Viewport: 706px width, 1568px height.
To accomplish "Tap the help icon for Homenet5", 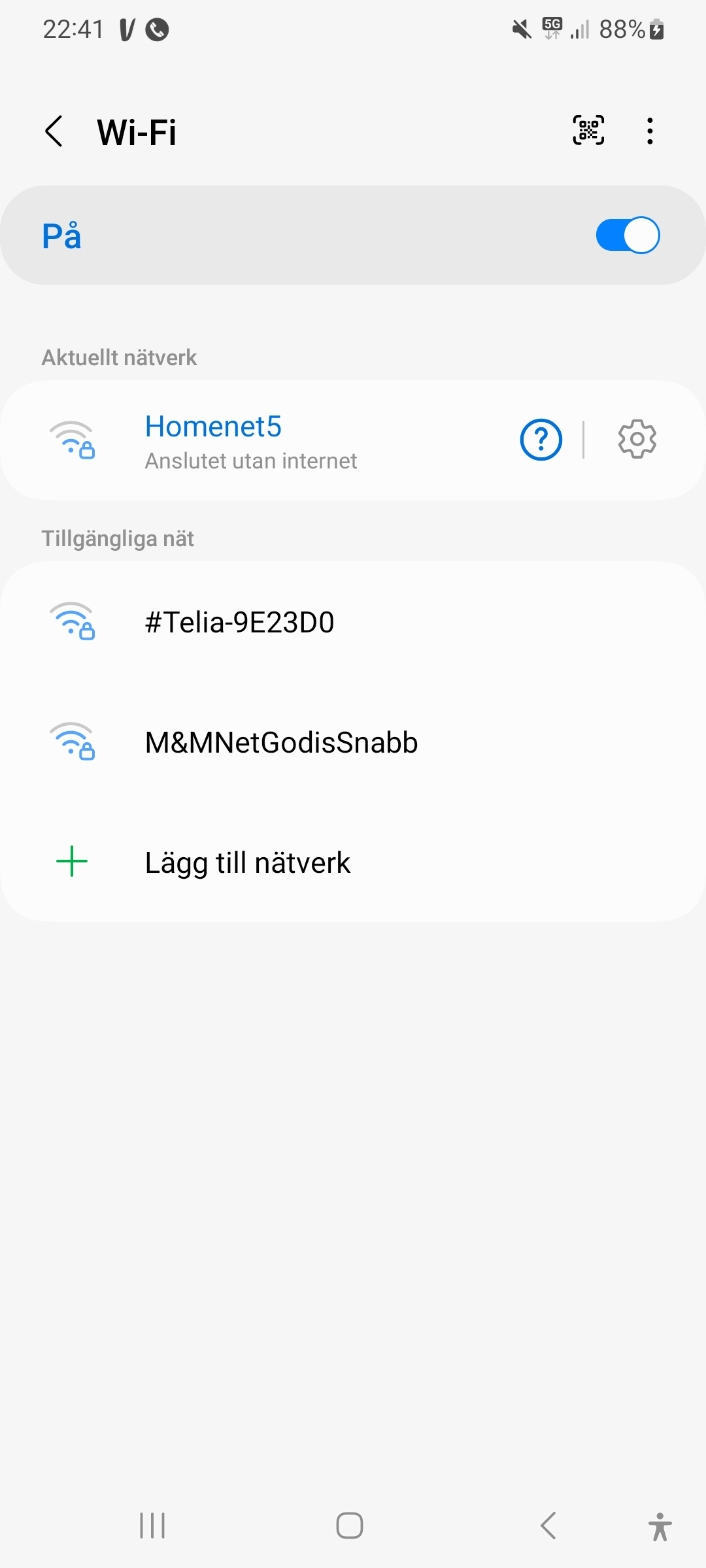I will coord(541,440).
